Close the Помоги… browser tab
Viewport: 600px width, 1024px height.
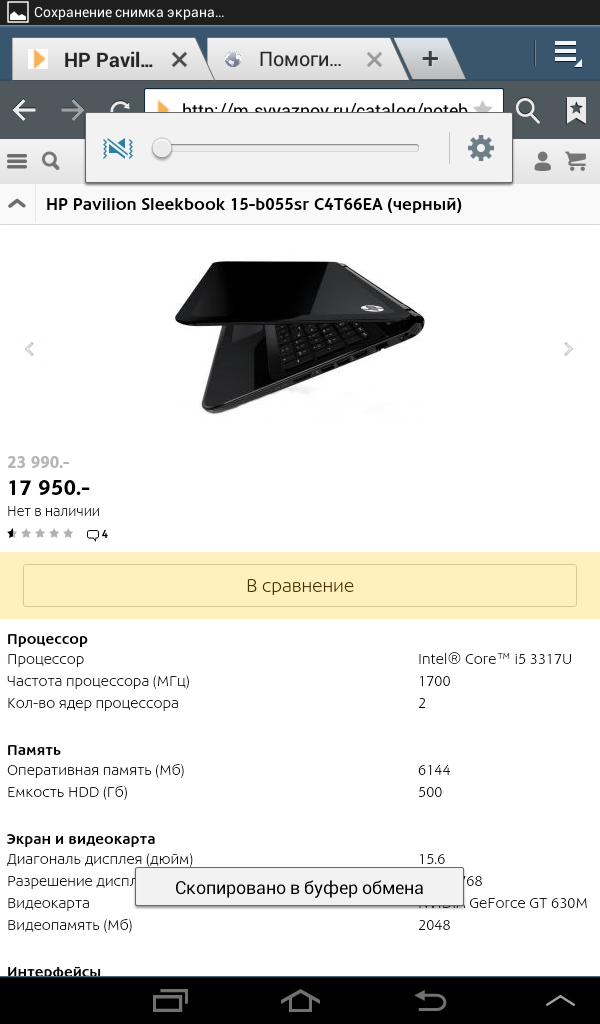(x=374, y=59)
